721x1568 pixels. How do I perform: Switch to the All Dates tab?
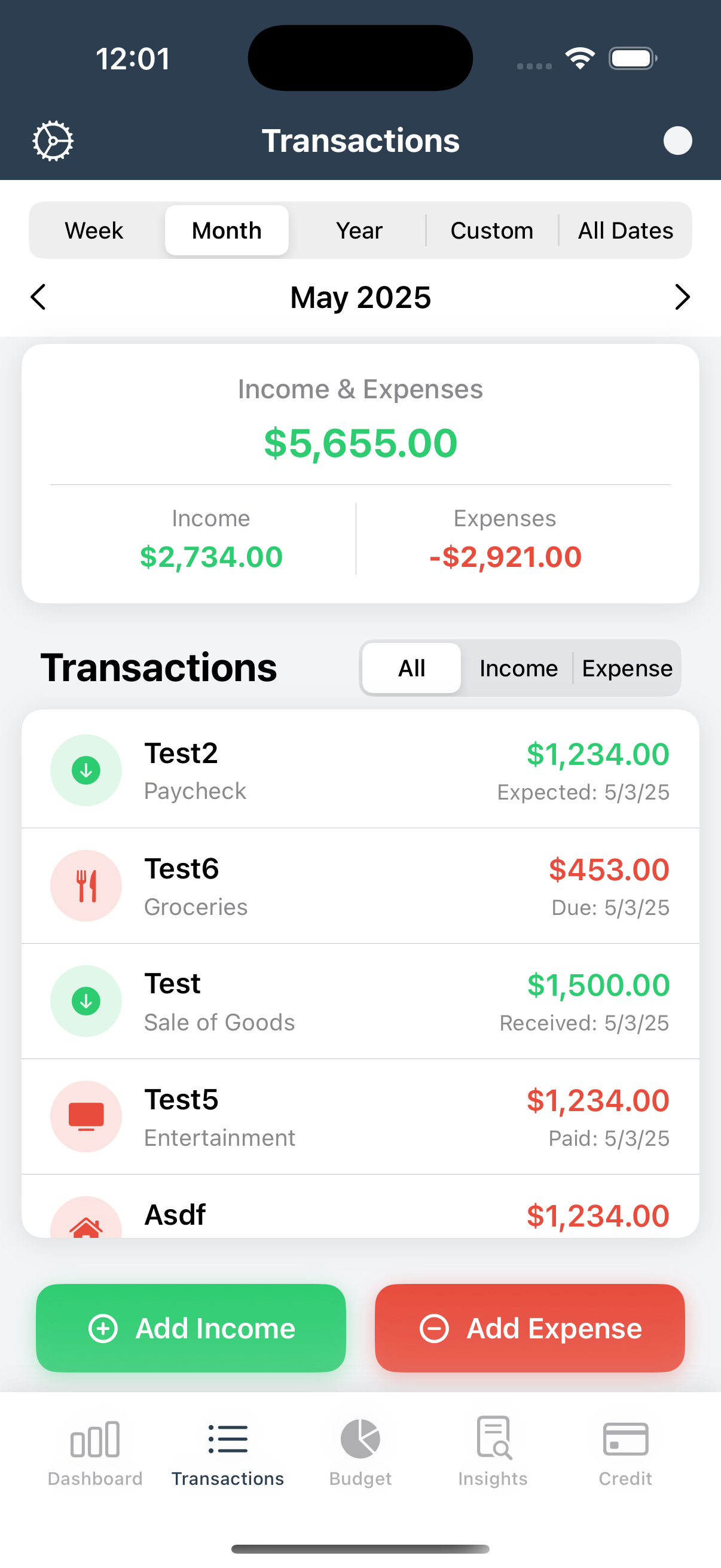click(625, 230)
